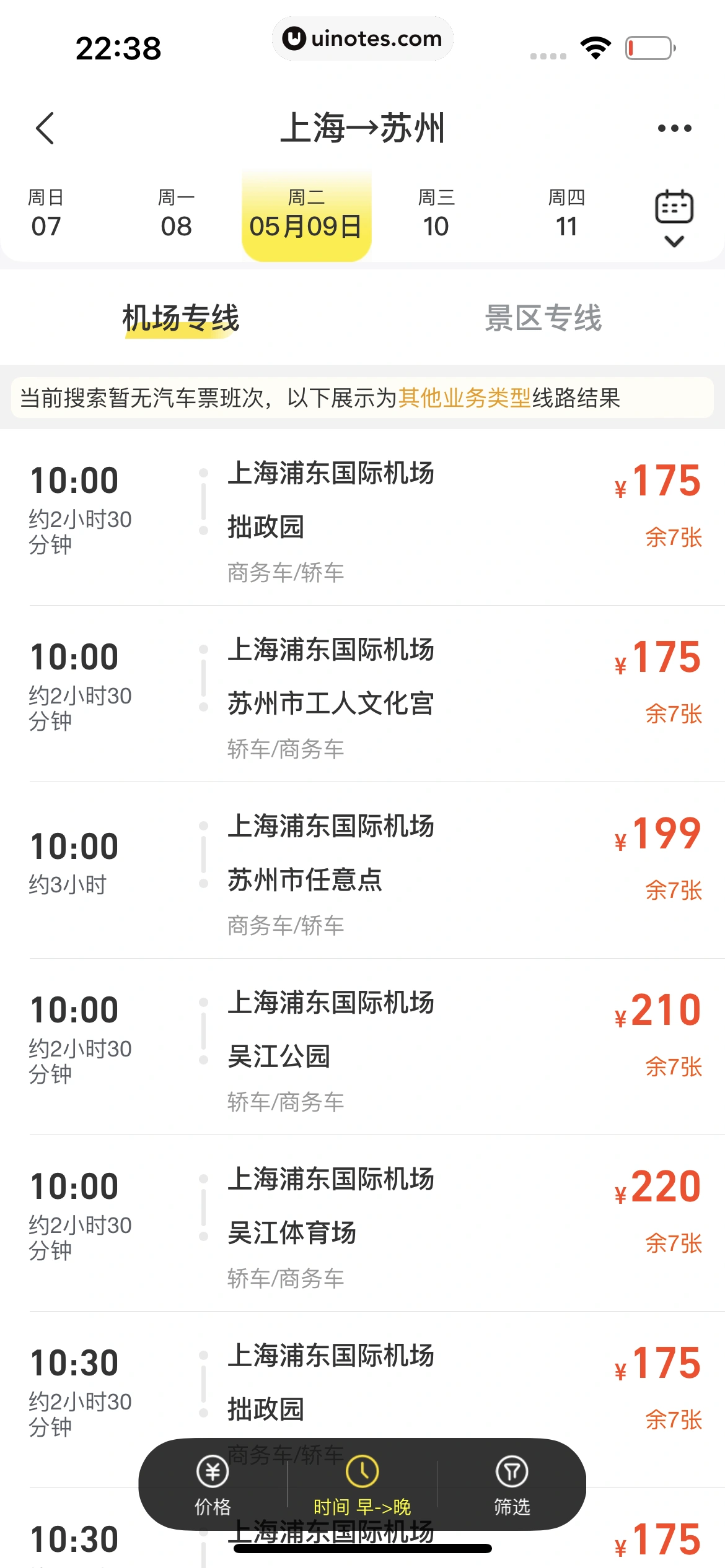Open the 筛选 filter options
Image resolution: width=725 pixels, height=1568 pixels.
click(512, 1484)
